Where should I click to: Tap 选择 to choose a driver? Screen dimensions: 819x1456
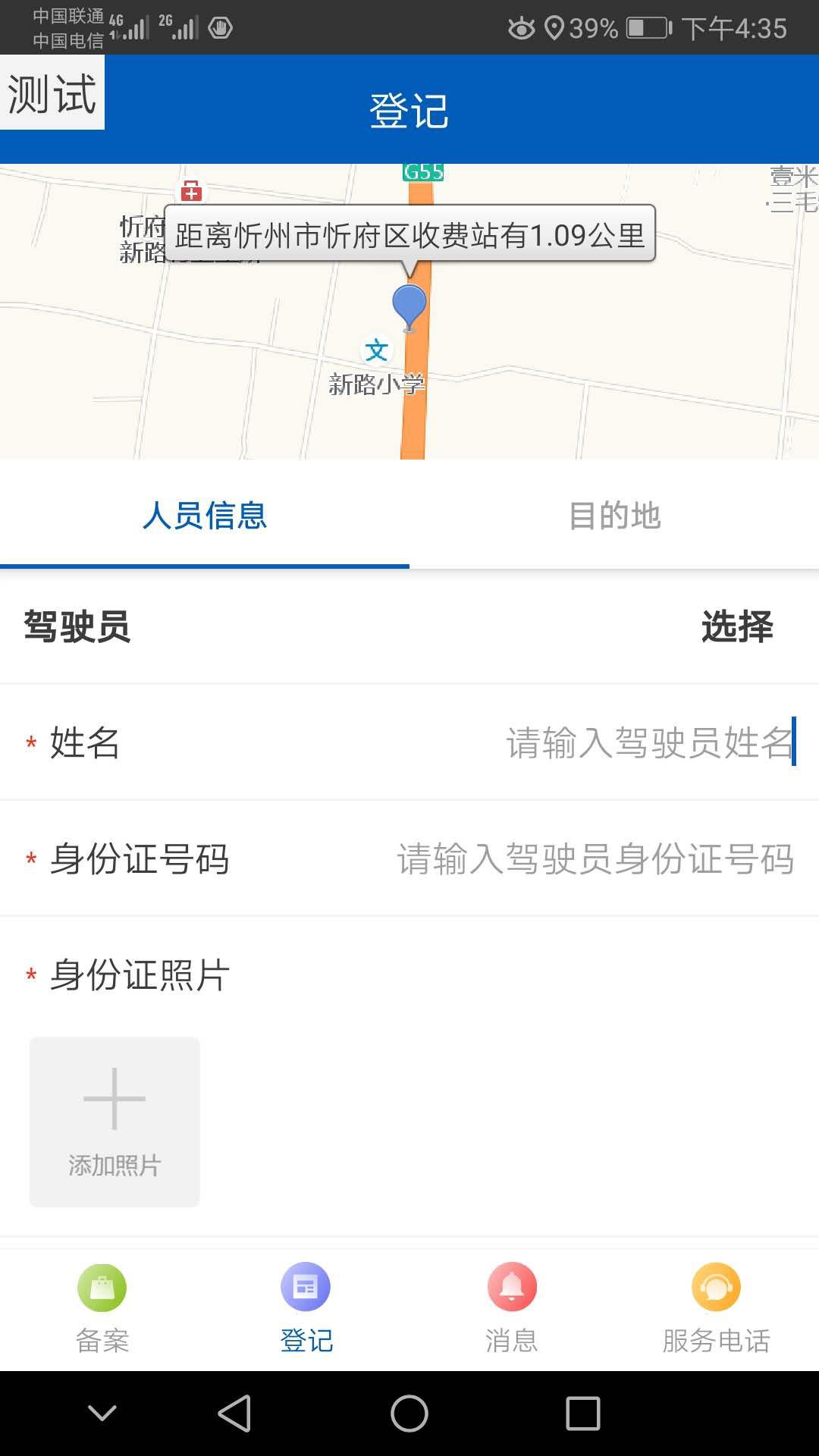pos(737,627)
